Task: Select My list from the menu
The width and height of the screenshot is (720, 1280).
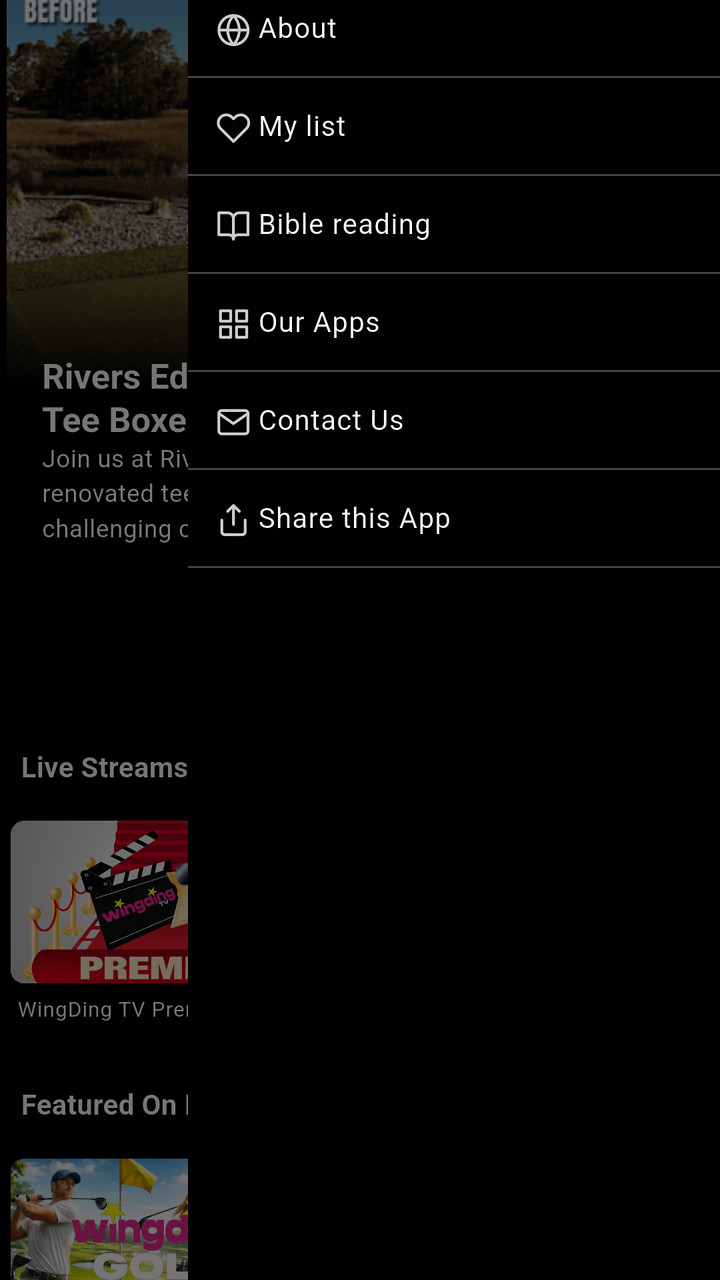Action: click(x=301, y=127)
